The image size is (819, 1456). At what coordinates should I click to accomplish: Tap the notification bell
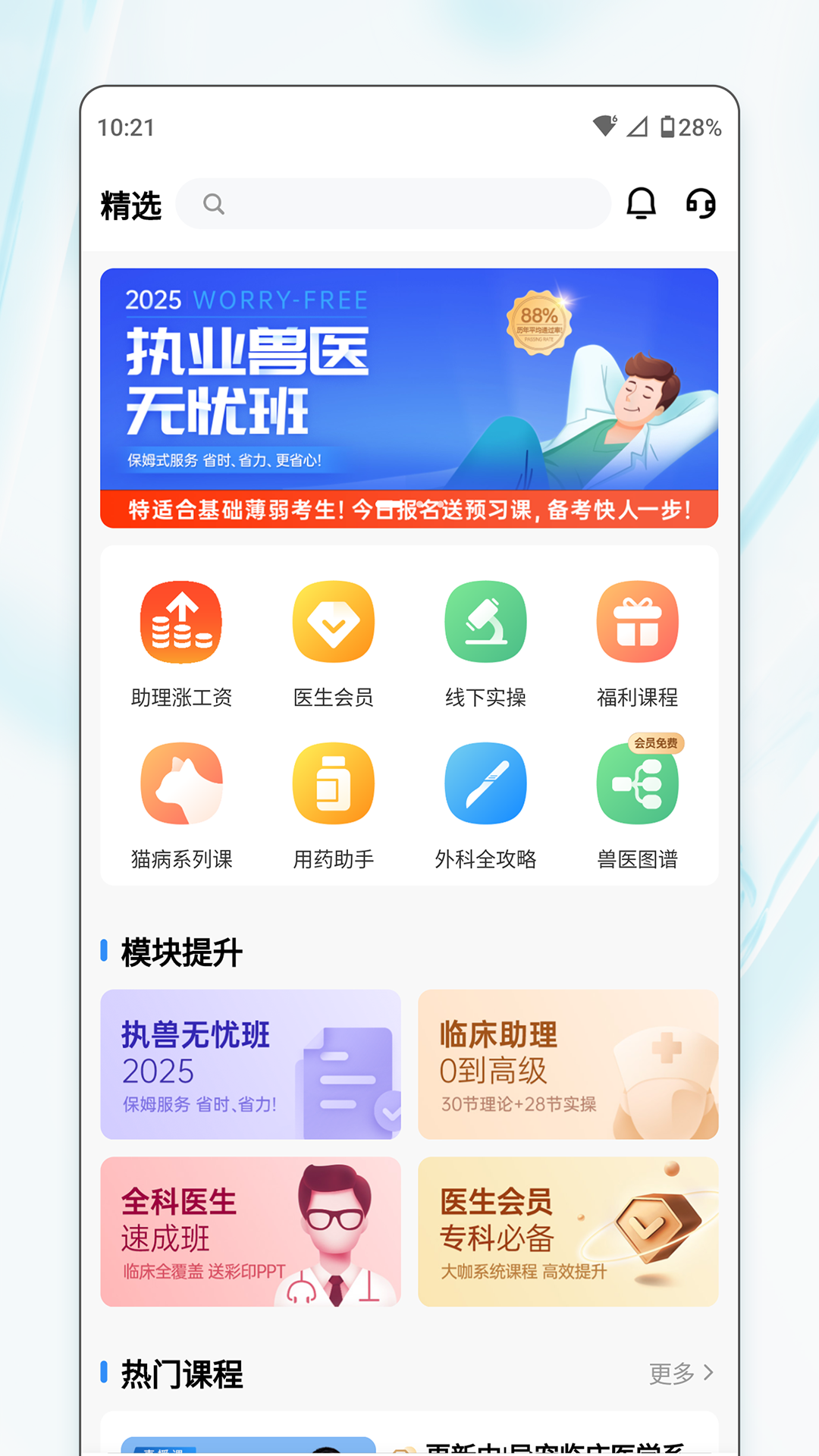[x=642, y=203]
